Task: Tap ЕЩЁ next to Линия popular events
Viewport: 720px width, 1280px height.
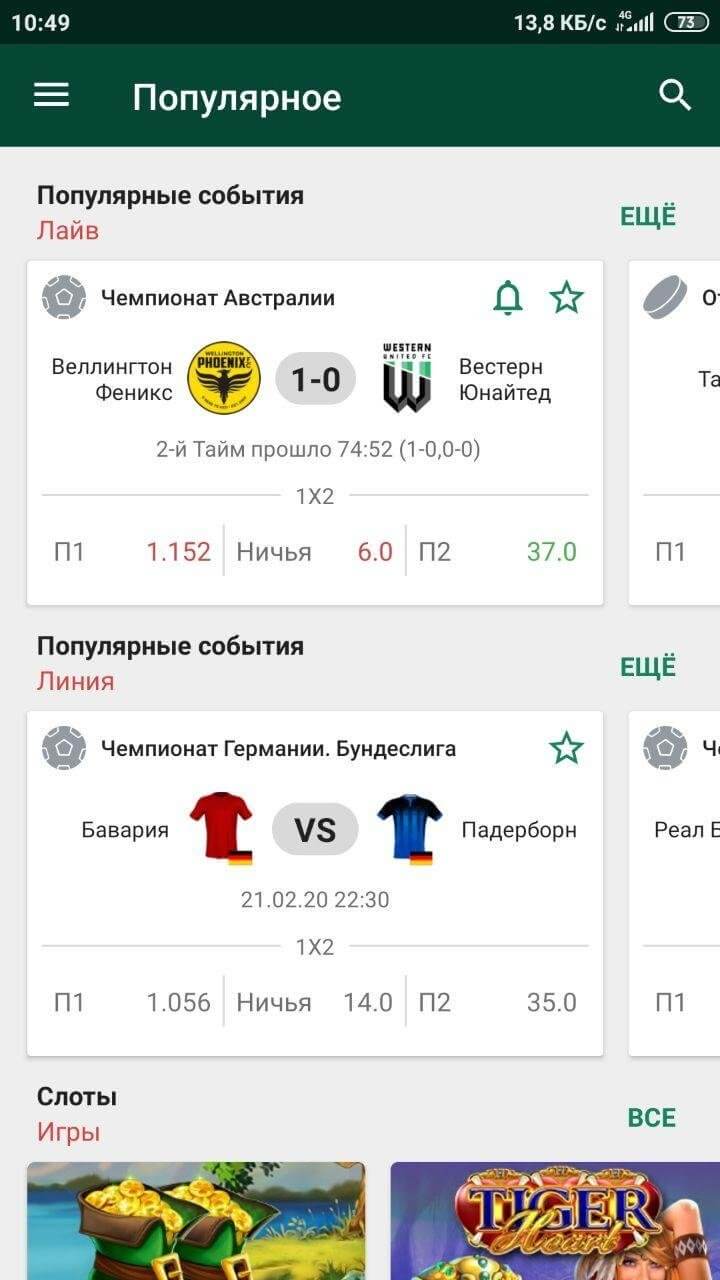Action: point(648,667)
